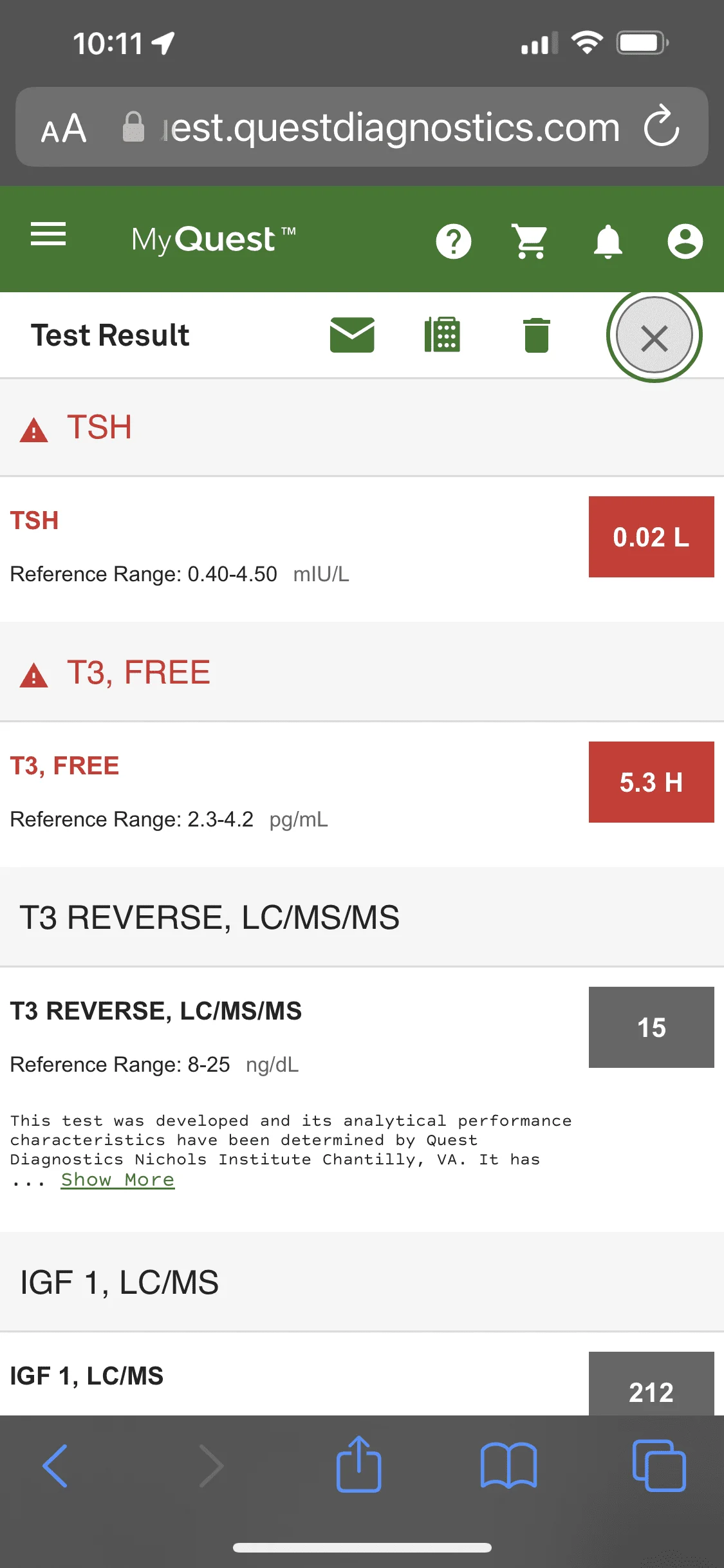Show open Safari tabs

[x=659, y=1466]
